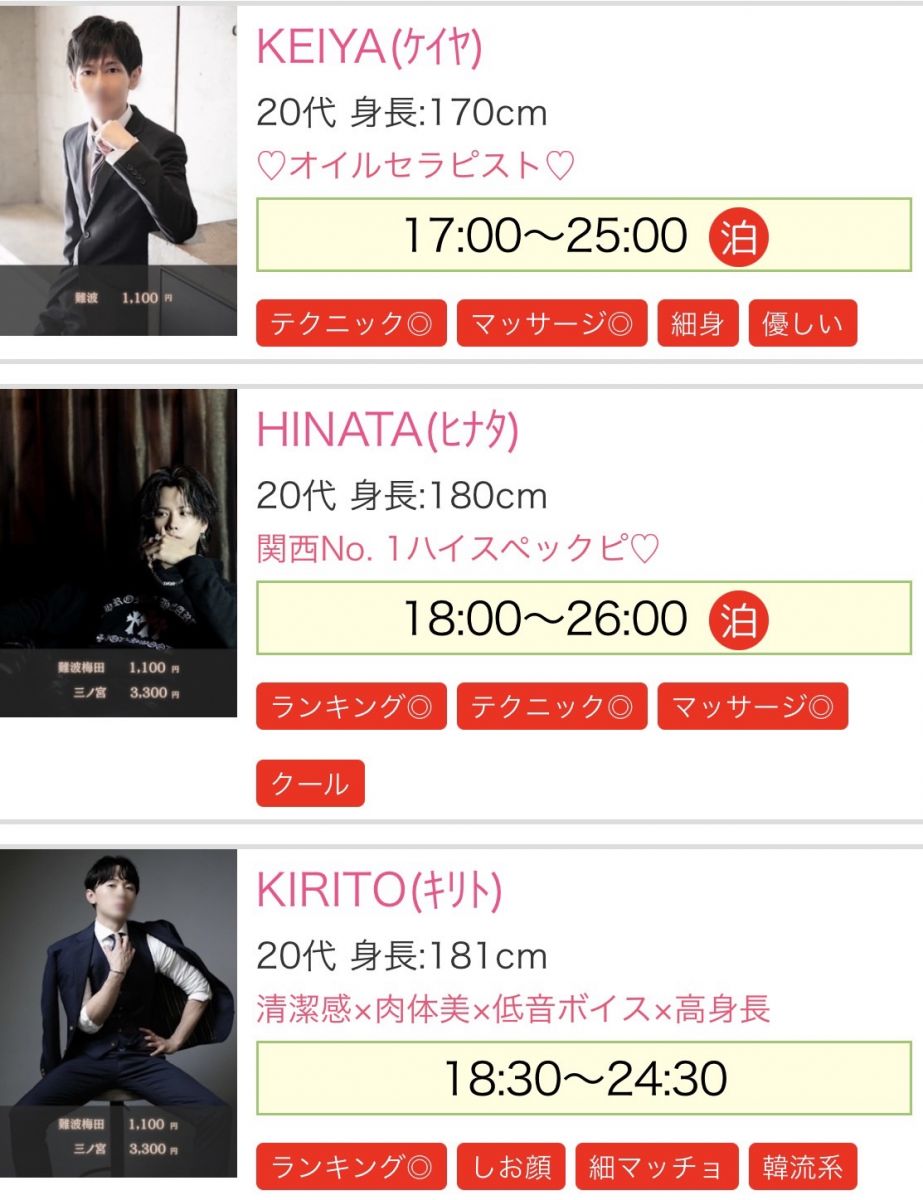Tap the 細身 tag
The width and height of the screenshot is (923, 1200).
(x=698, y=324)
